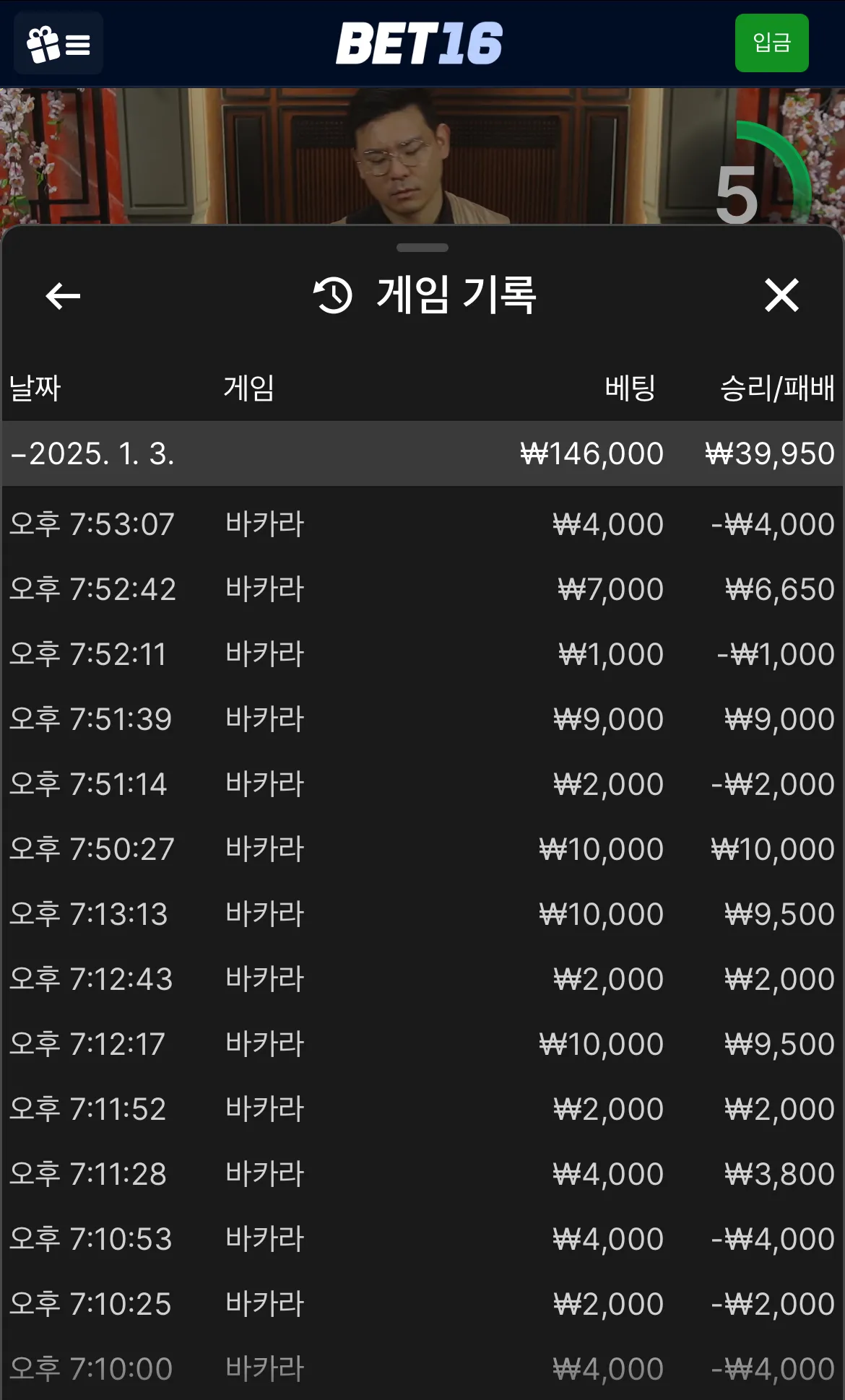Select the 오후 7:10:53 game entry
This screenshot has height=1400, width=845.
(422, 1239)
